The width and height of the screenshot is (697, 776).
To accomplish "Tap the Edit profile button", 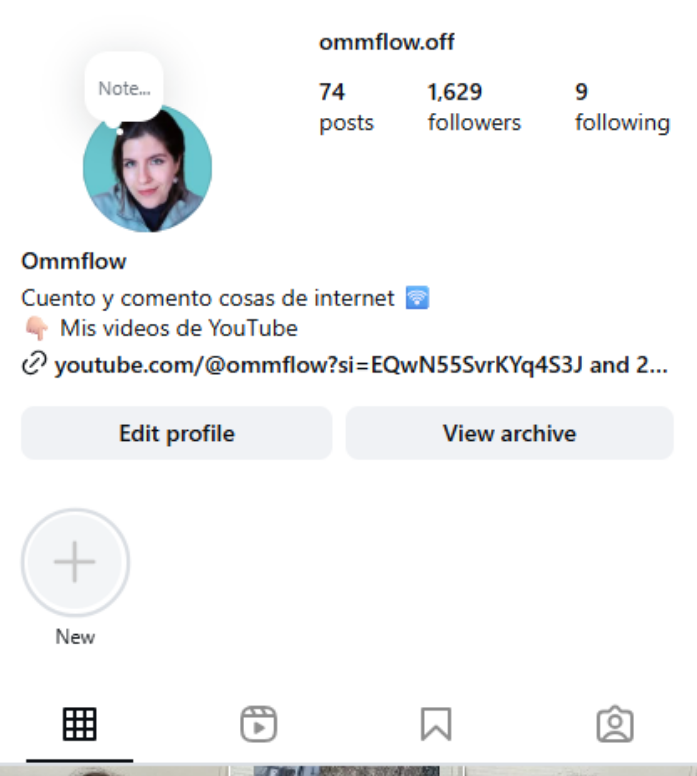I will click(x=176, y=433).
